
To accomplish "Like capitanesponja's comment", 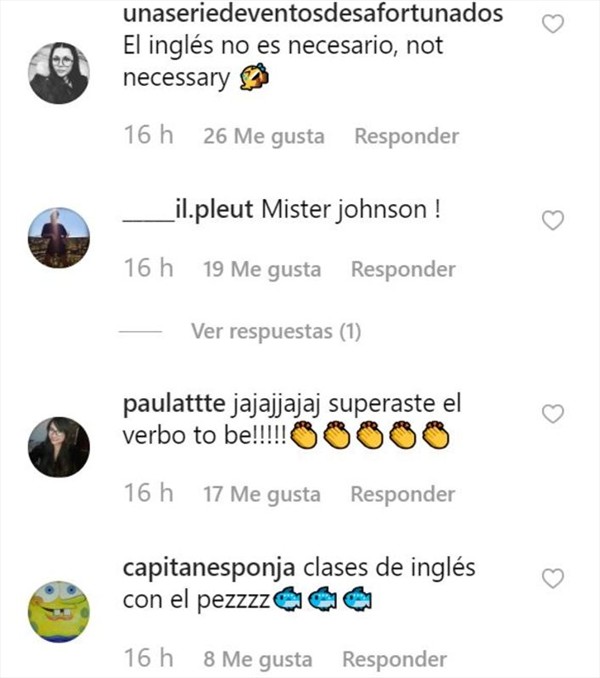I will [x=553, y=578].
